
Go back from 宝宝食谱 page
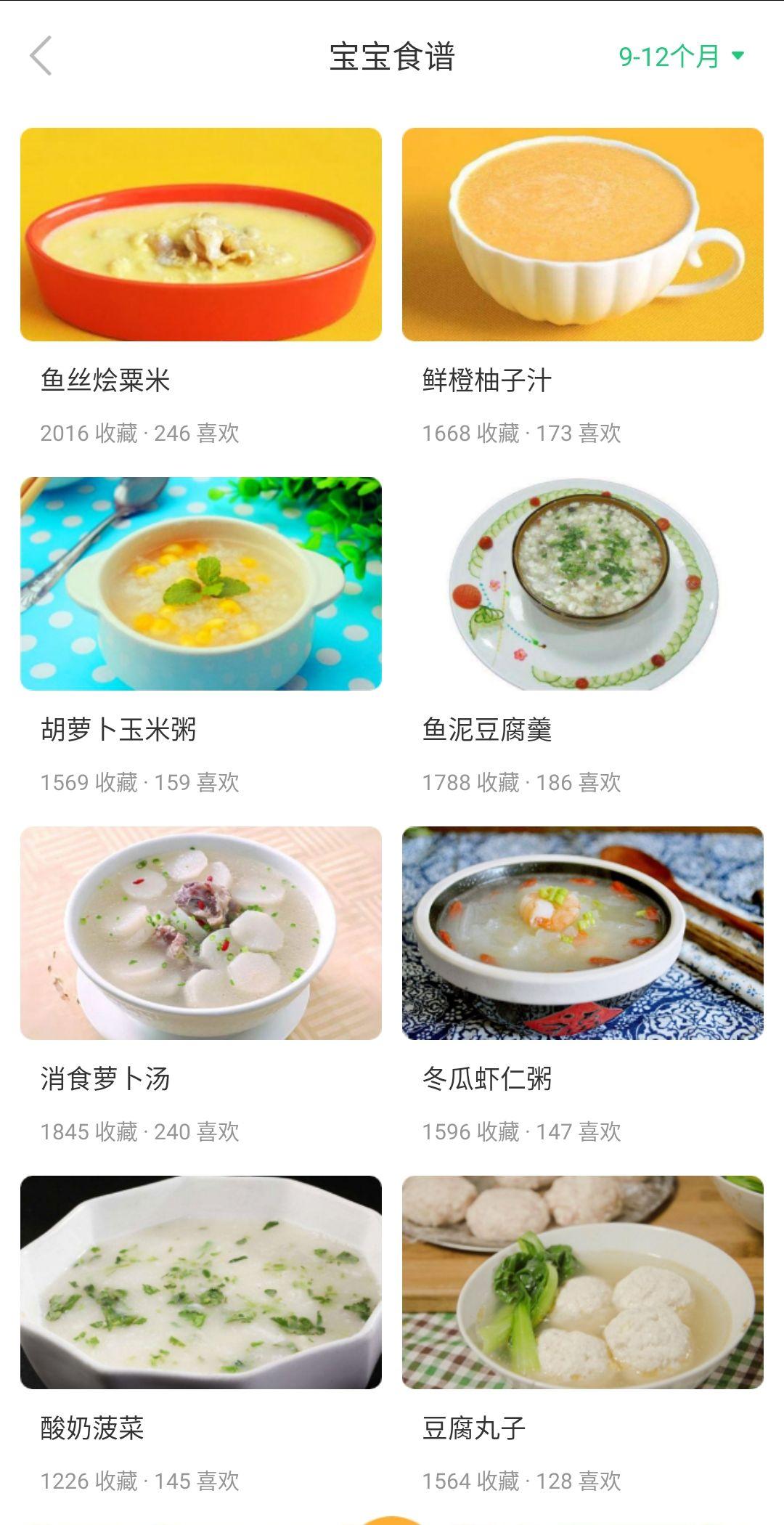click(41, 56)
